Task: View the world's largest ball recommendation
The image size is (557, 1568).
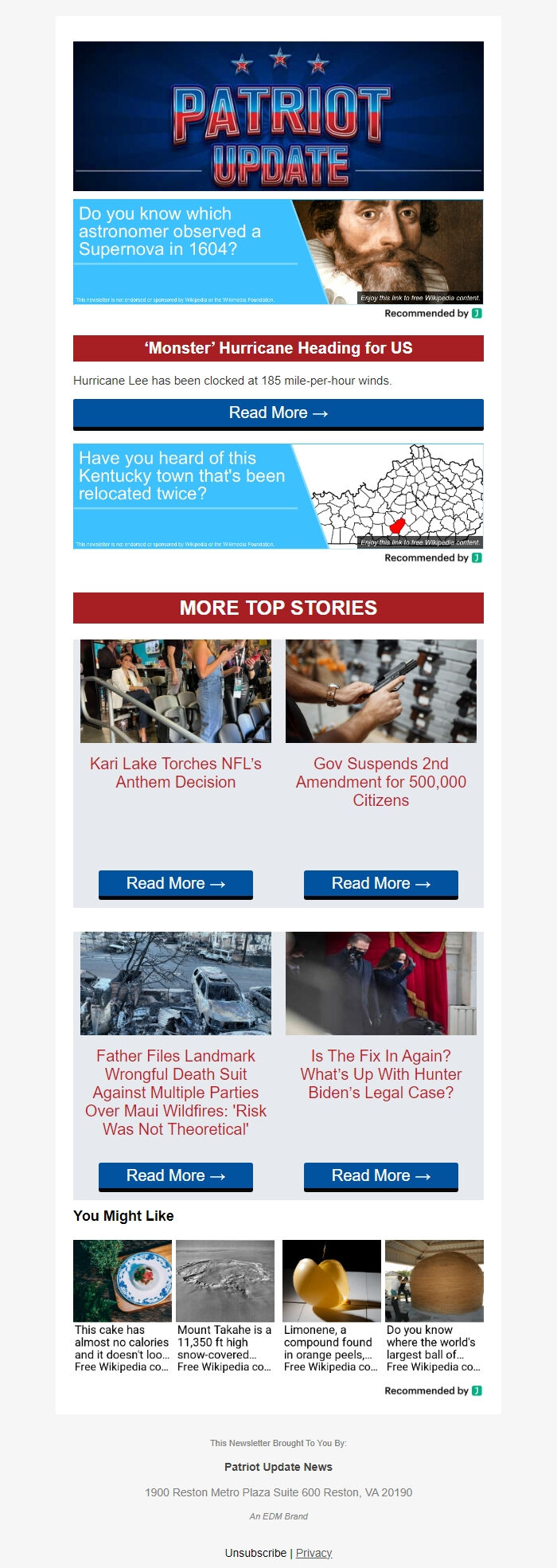Action: tap(434, 1306)
